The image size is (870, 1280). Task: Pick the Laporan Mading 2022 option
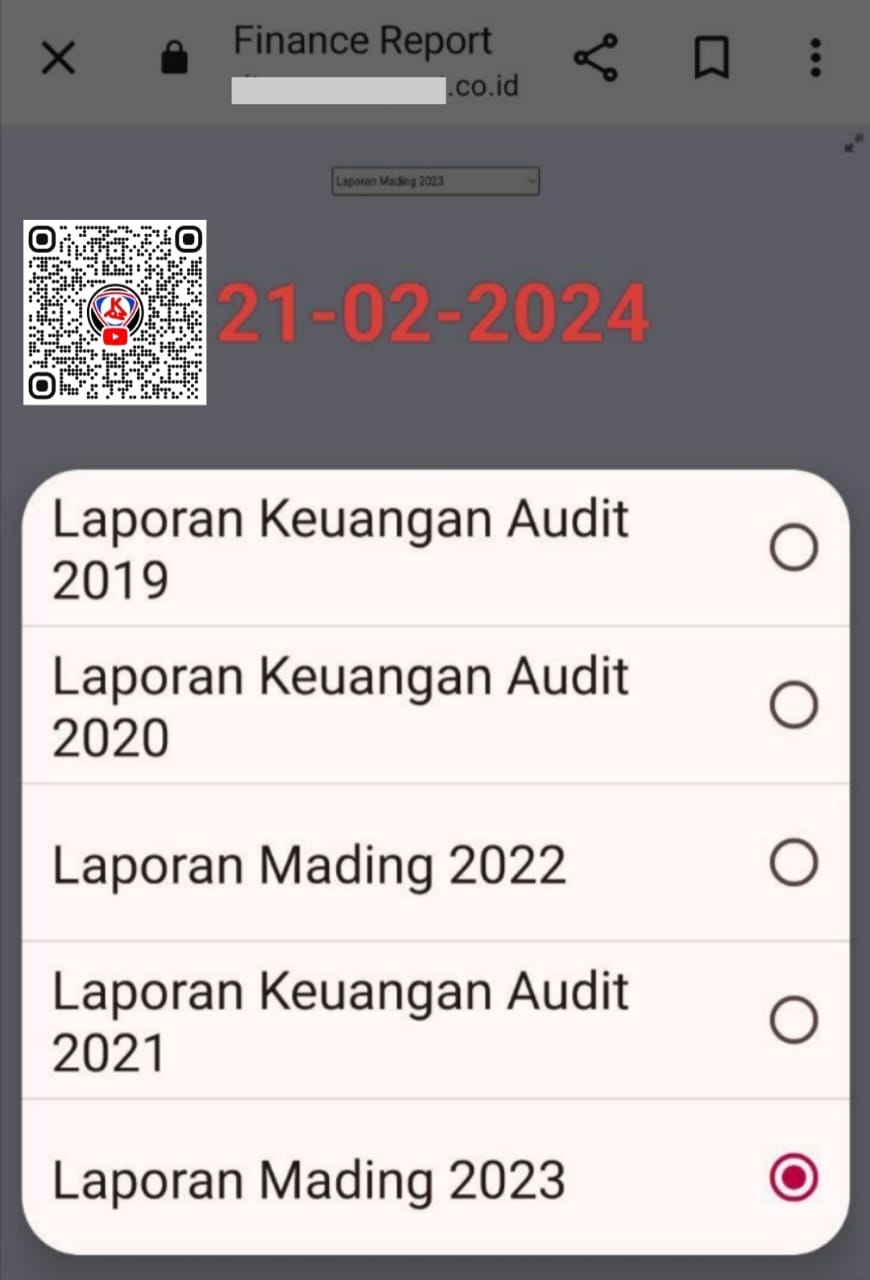point(435,863)
